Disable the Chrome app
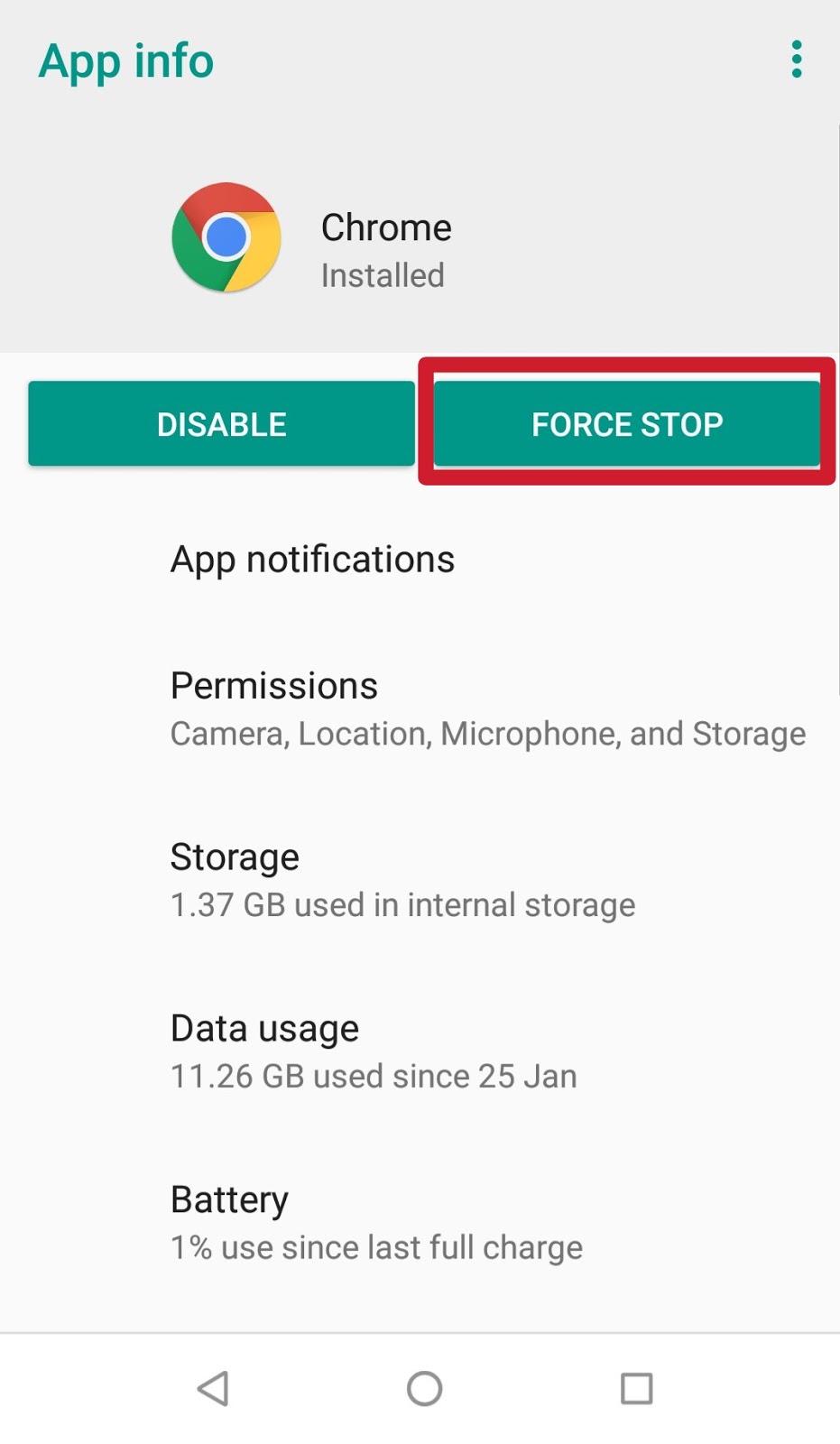Image resolution: width=840 pixels, height=1444 pixels. click(220, 423)
